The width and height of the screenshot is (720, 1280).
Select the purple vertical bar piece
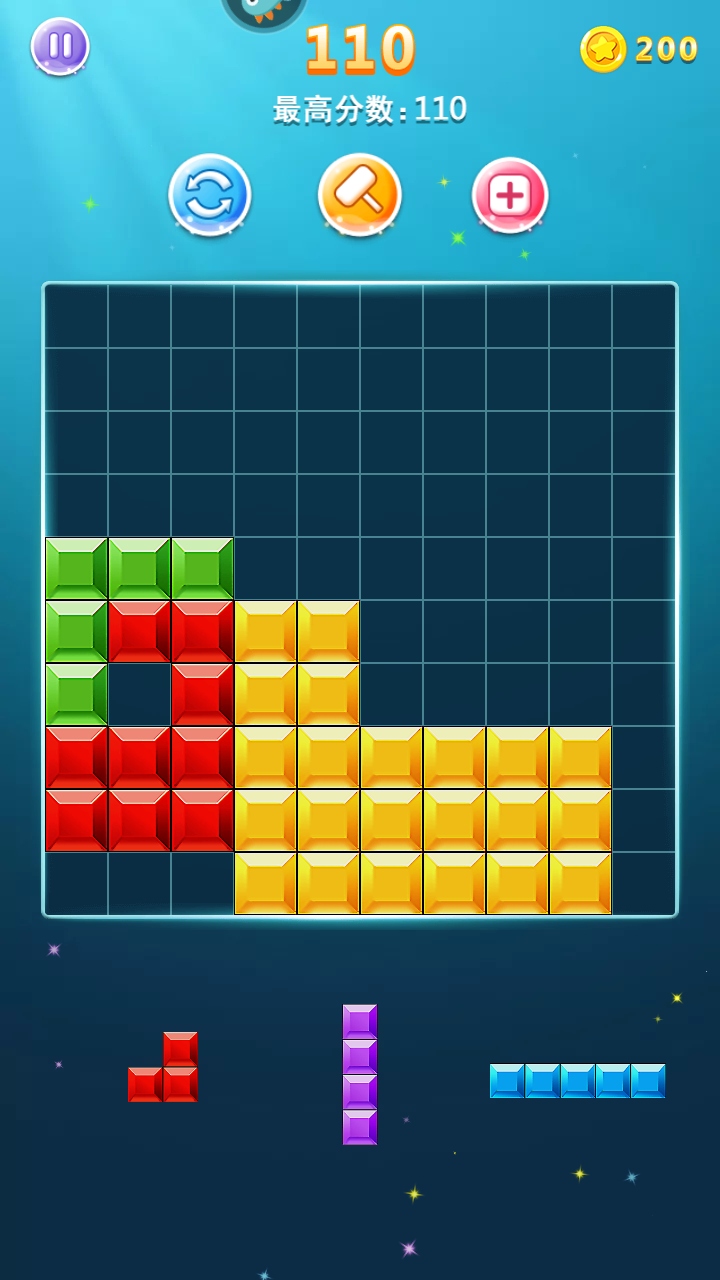[x=360, y=1074]
